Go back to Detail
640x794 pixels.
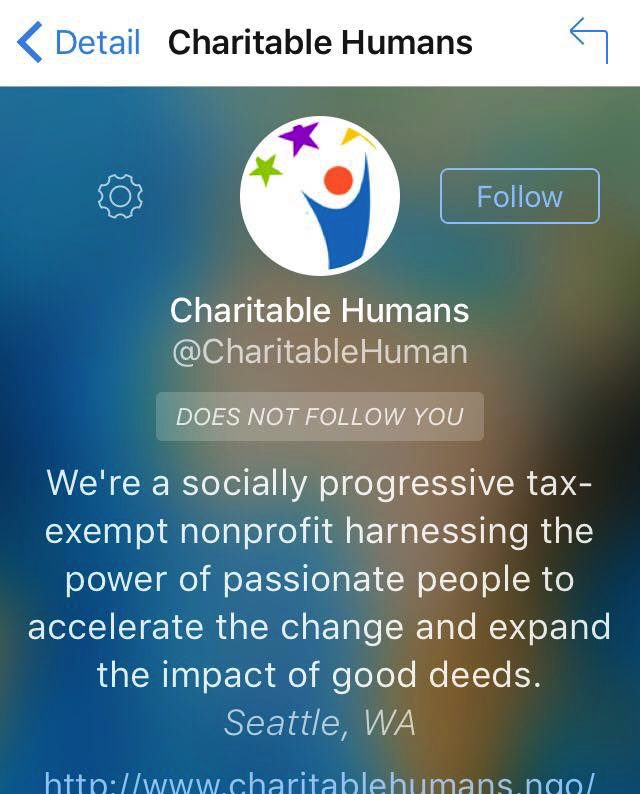[78, 43]
